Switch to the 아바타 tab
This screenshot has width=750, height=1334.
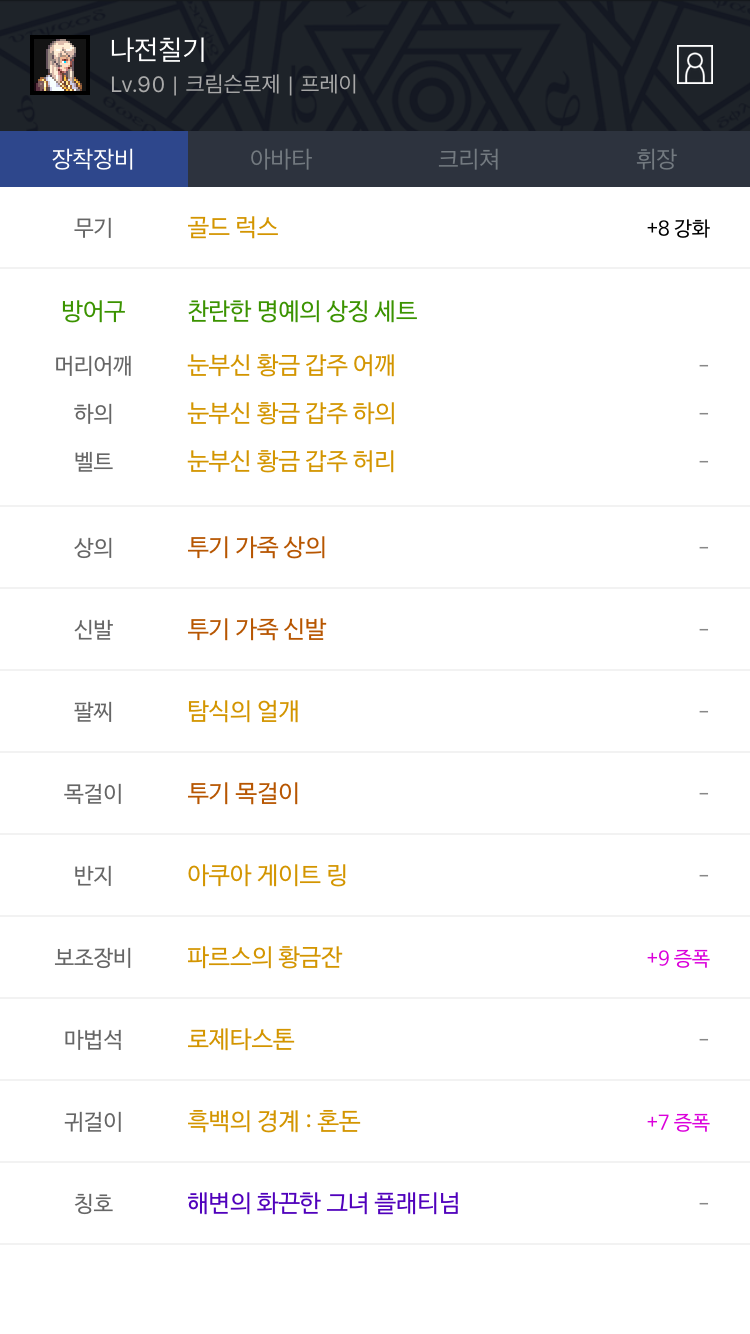click(281, 159)
